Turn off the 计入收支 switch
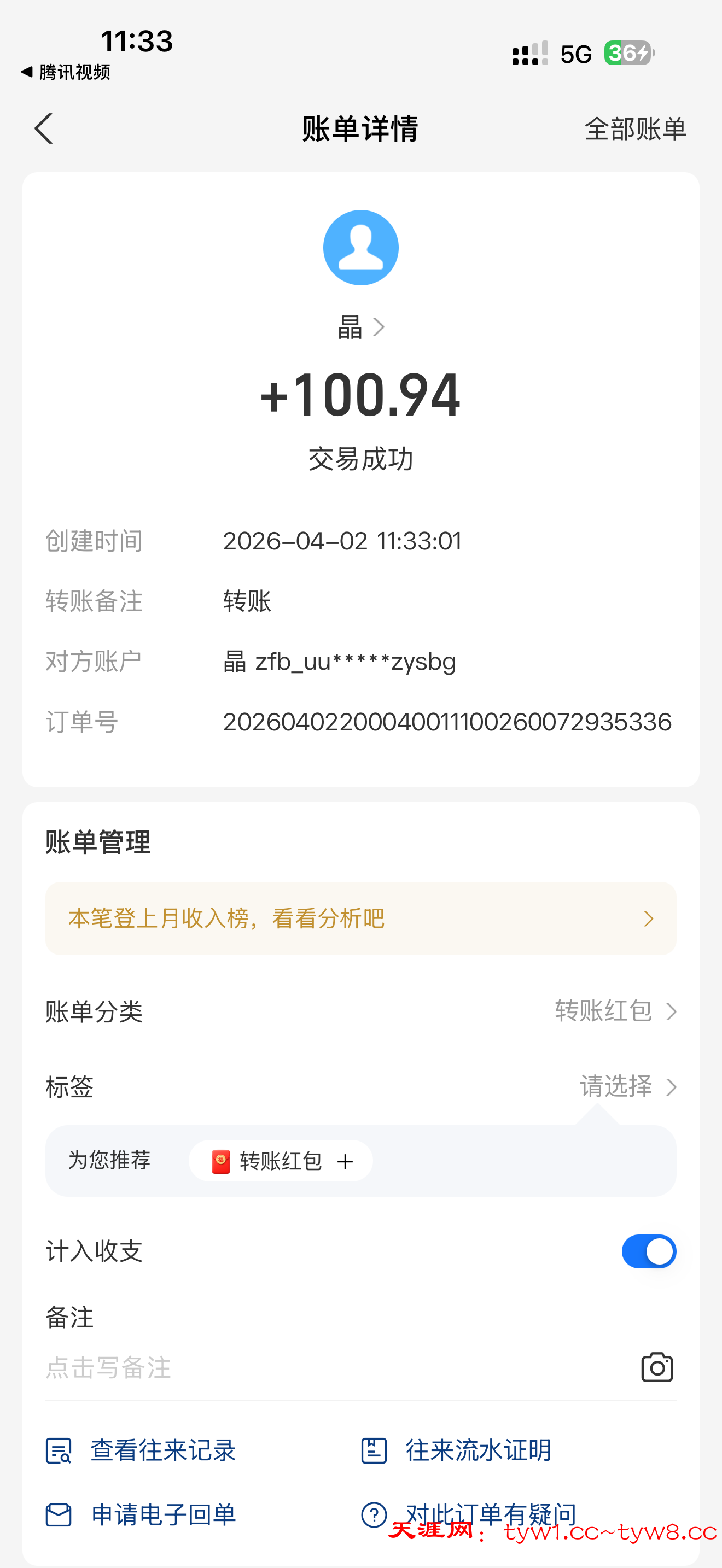This screenshot has height=1568, width=722. click(x=648, y=1251)
